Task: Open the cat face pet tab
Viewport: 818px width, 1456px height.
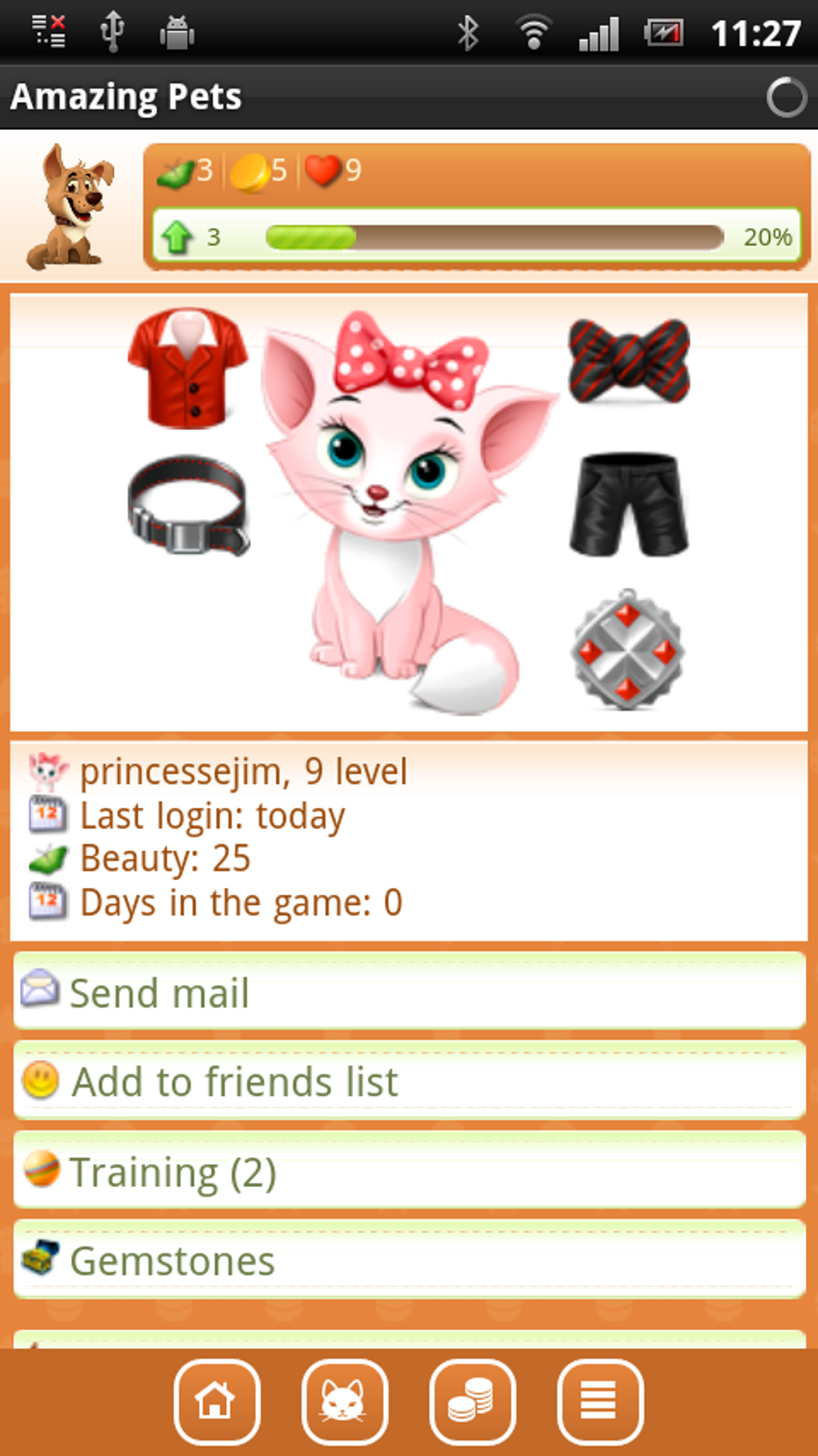Action: click(345, 1401)
